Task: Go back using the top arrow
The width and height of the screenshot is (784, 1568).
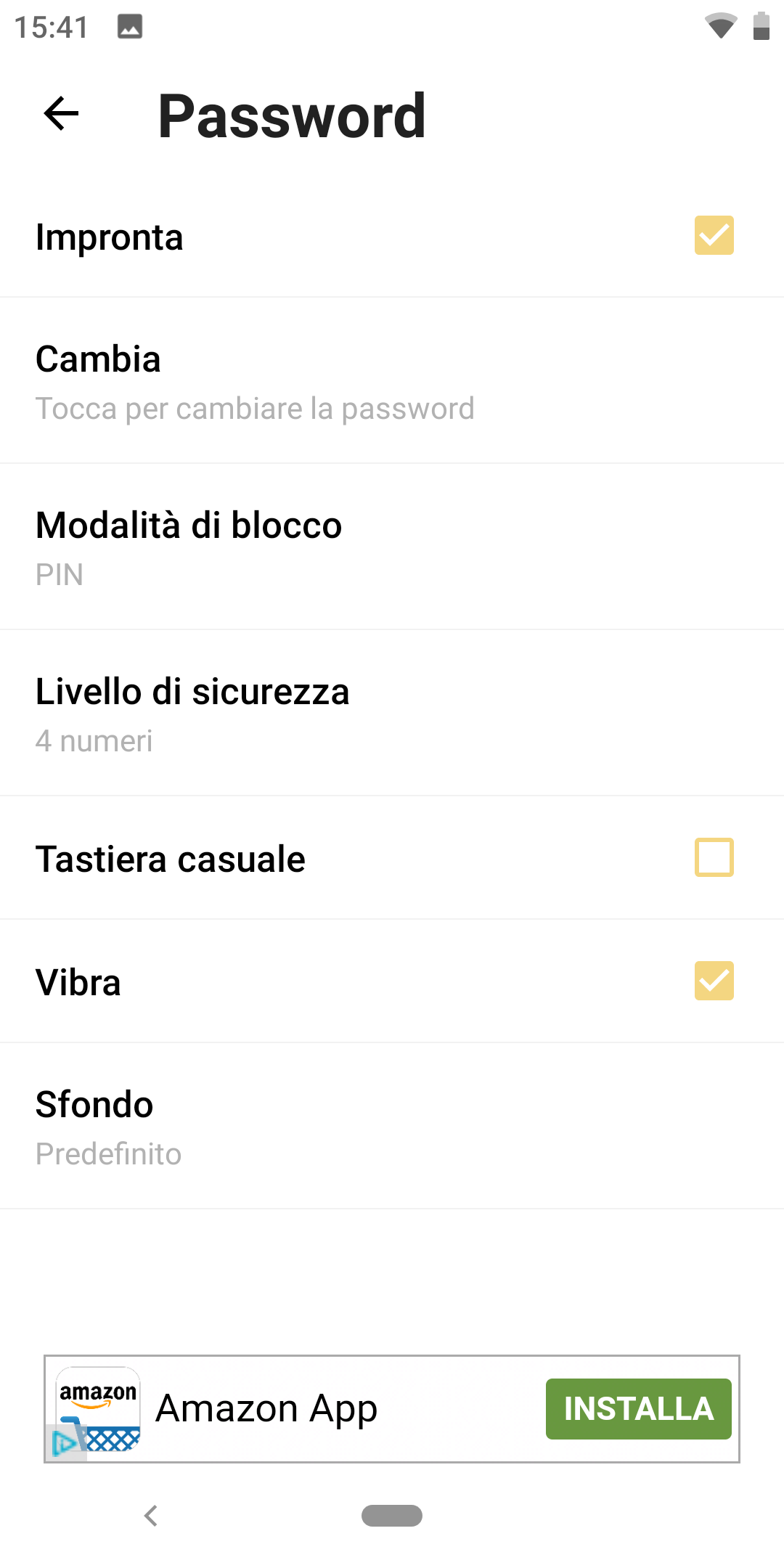Action: [61, 114]
